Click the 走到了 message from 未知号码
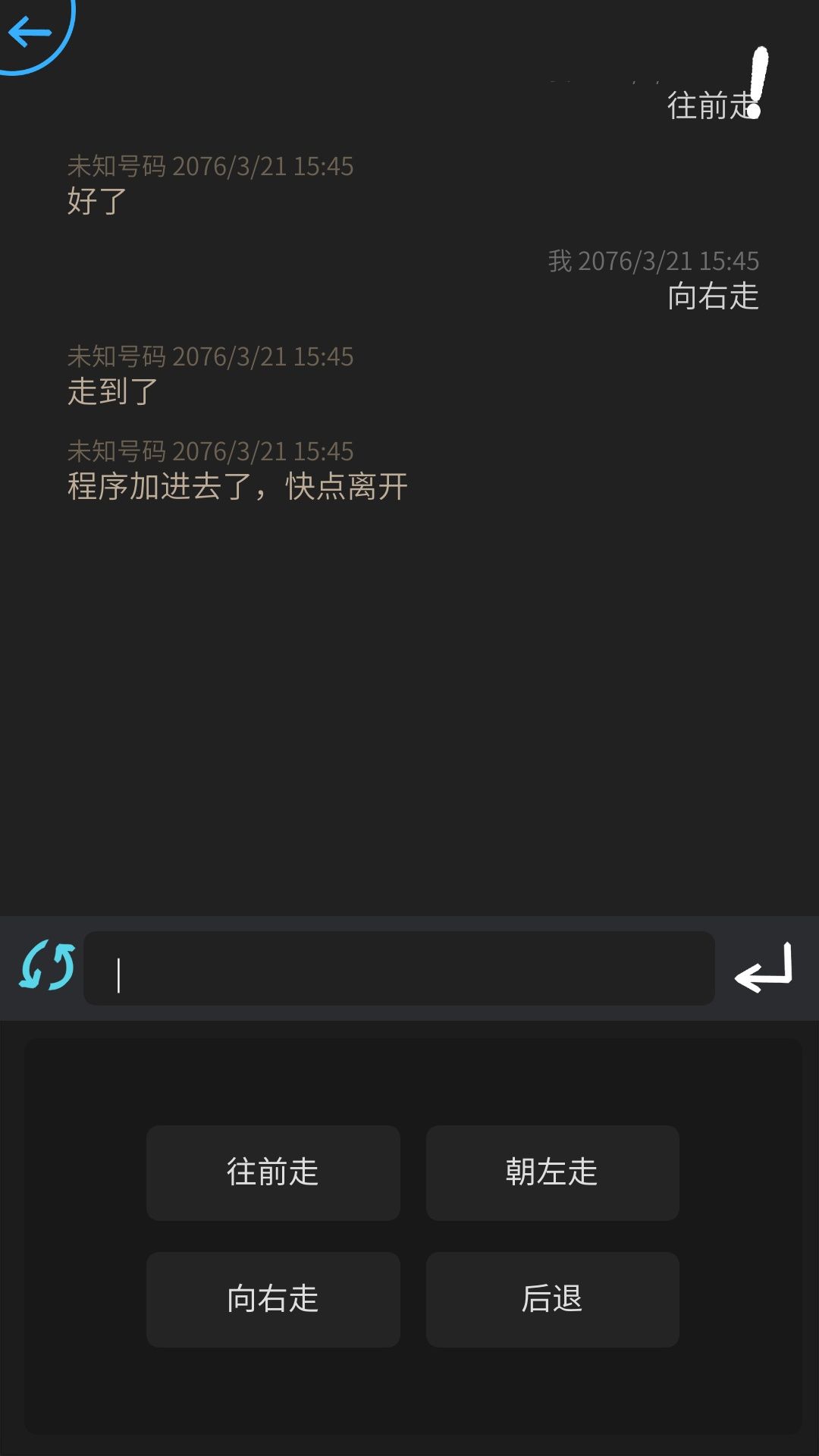 [x=111, y=393]
